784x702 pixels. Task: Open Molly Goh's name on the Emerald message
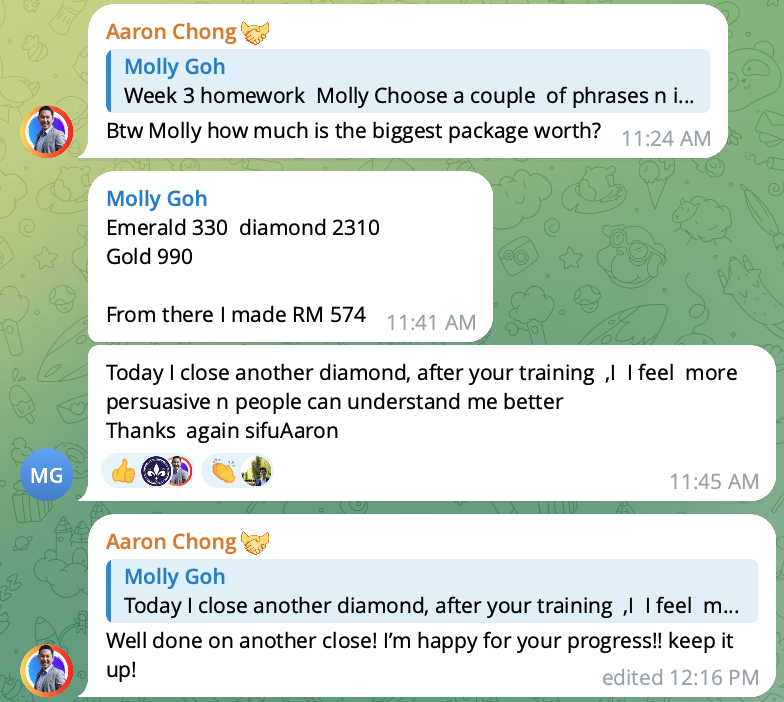pos(157,198)
